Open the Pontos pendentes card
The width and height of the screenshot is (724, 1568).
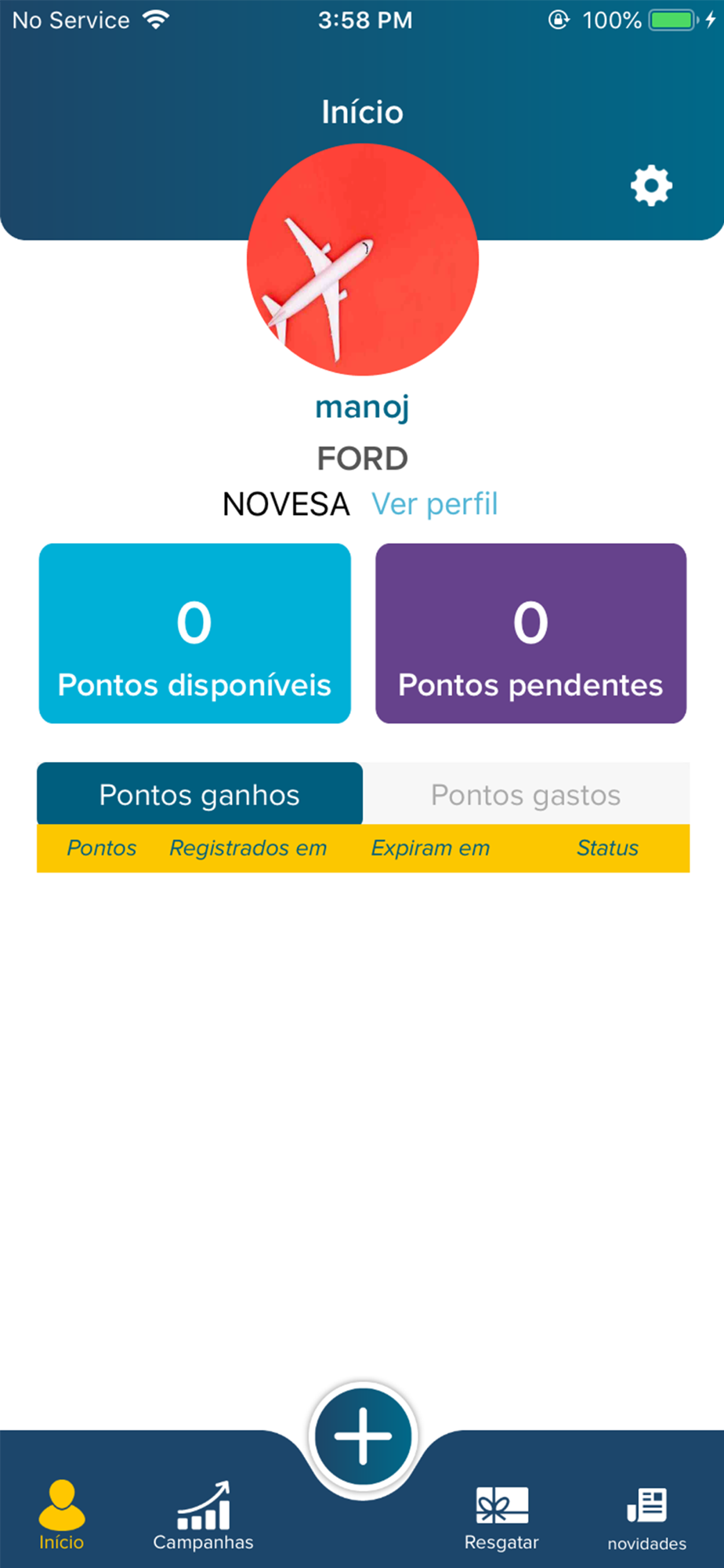[x=530, y=633]
